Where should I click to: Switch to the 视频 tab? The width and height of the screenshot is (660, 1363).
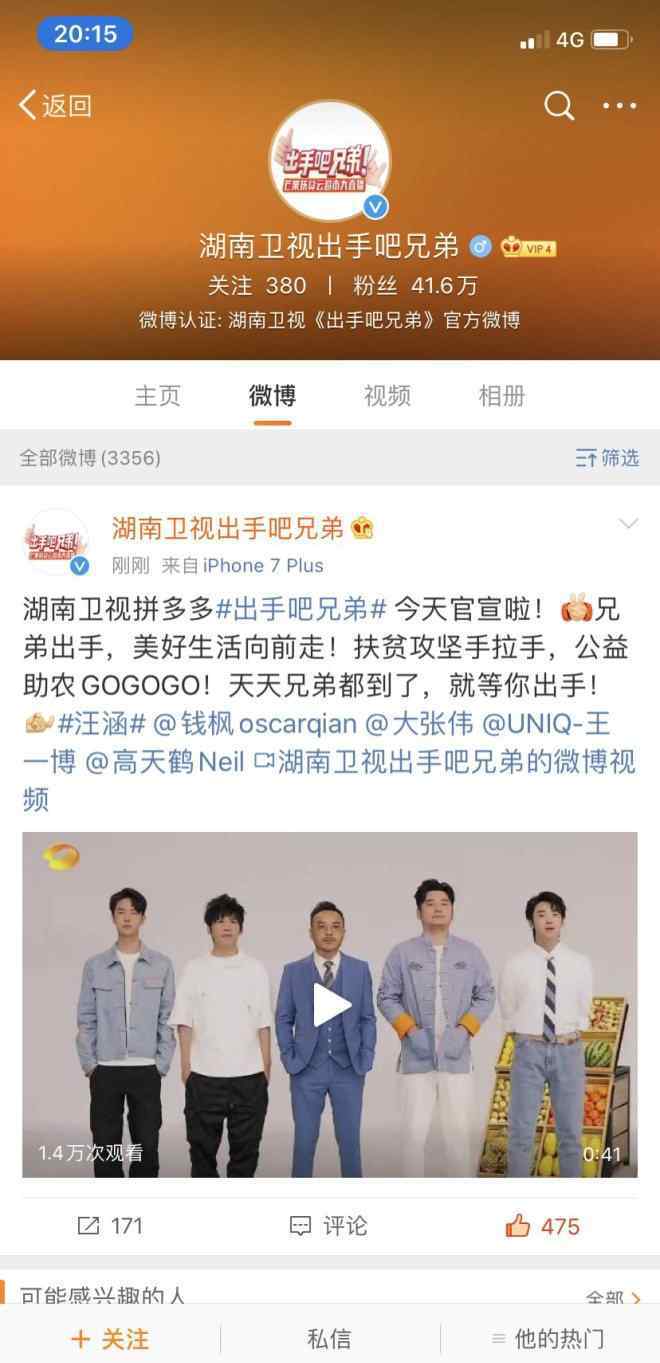click(387, 395)
